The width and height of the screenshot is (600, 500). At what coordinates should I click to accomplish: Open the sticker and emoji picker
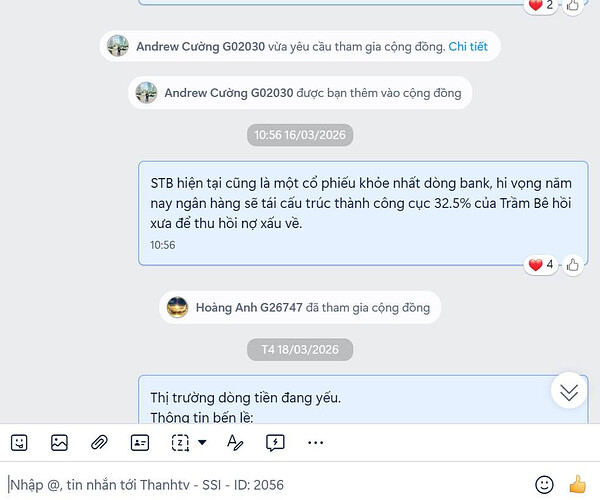[x=19, y=441]
